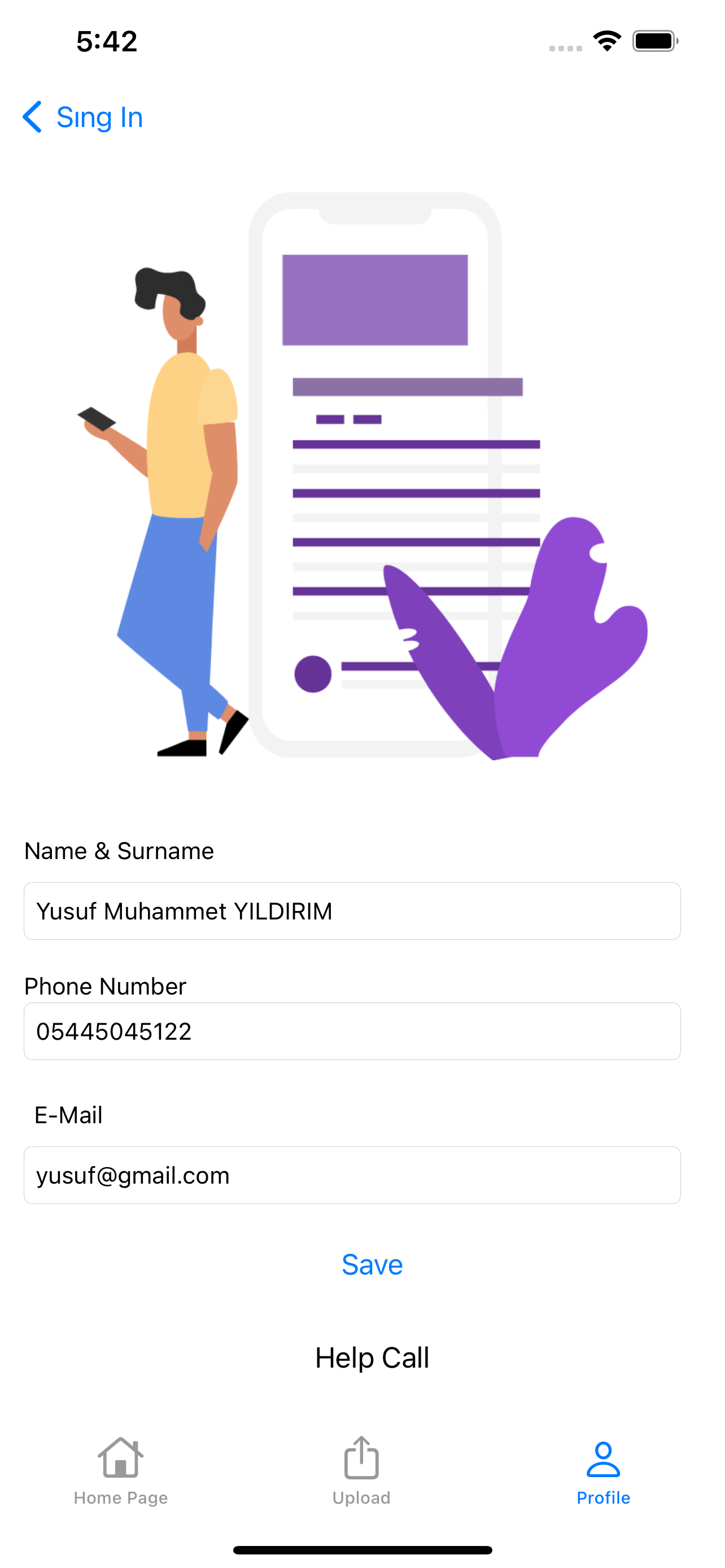Select the Profile tab

pyautogui.click(x=603, y=1470)
